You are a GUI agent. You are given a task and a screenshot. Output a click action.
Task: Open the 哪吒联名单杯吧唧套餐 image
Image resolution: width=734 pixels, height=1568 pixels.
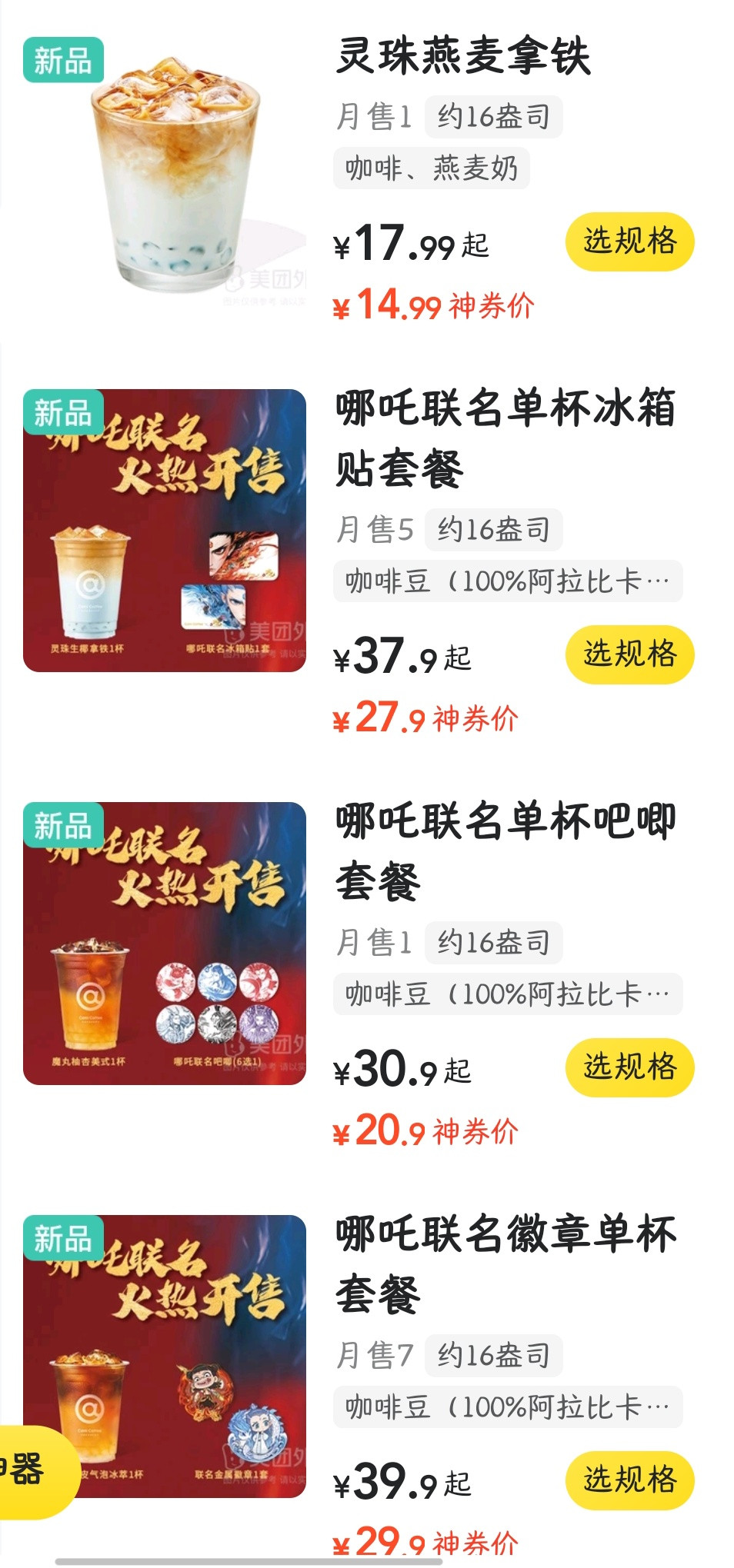tap(165, 944)
